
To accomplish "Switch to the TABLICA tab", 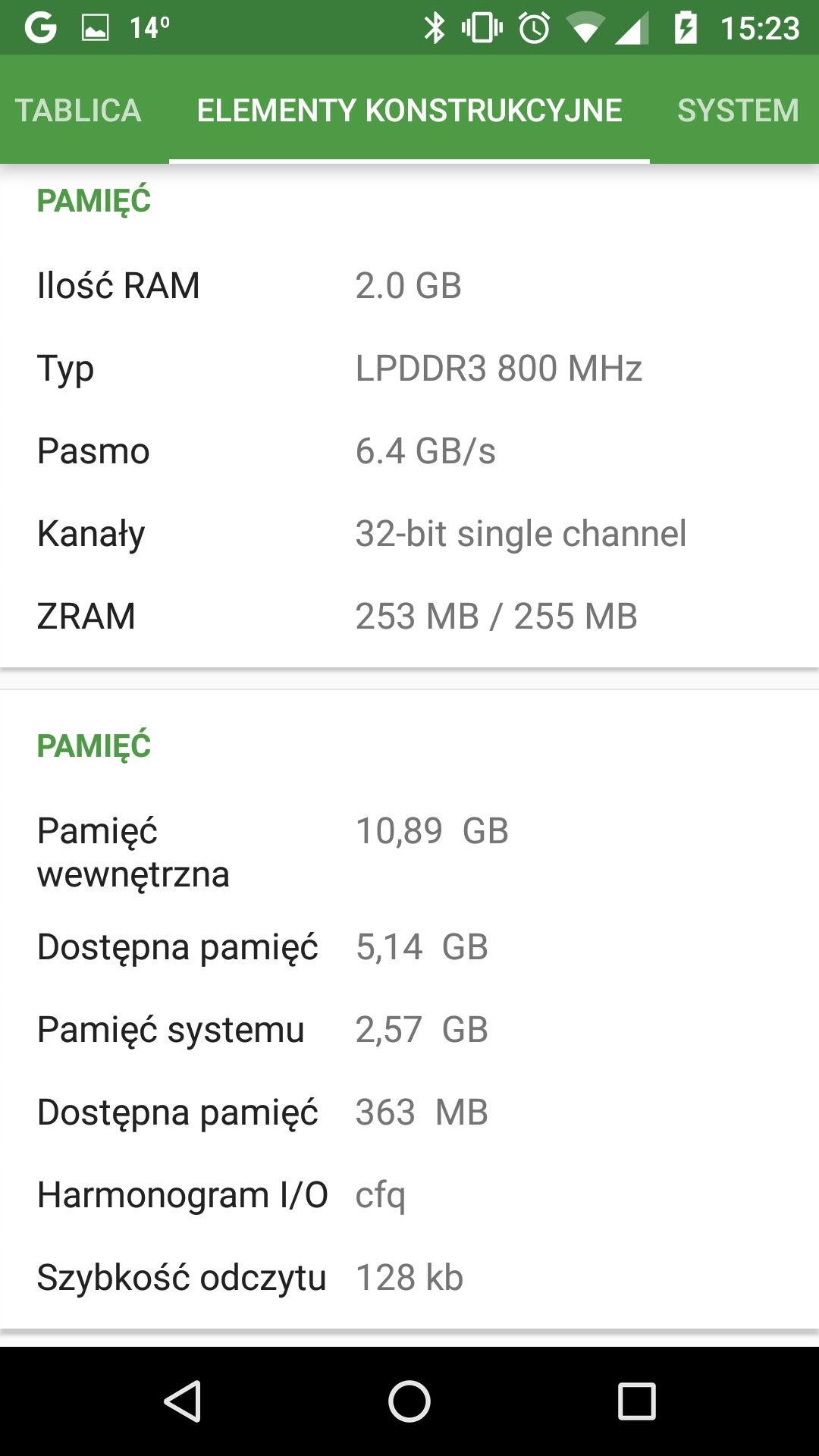I will pyautogui.click(x=78, y=111).
